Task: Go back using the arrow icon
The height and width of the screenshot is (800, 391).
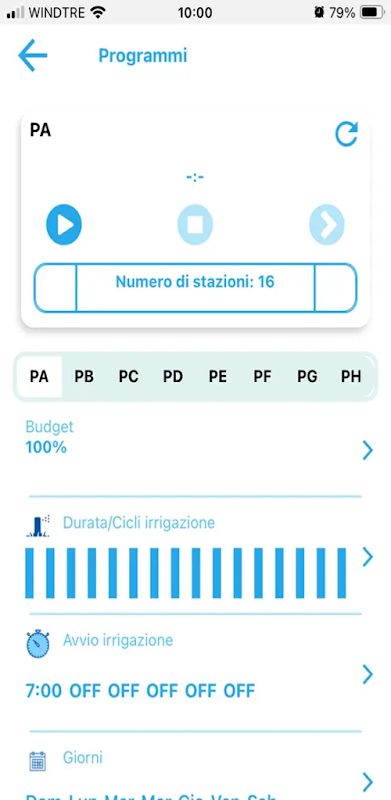Action: (x=32, y=55)
